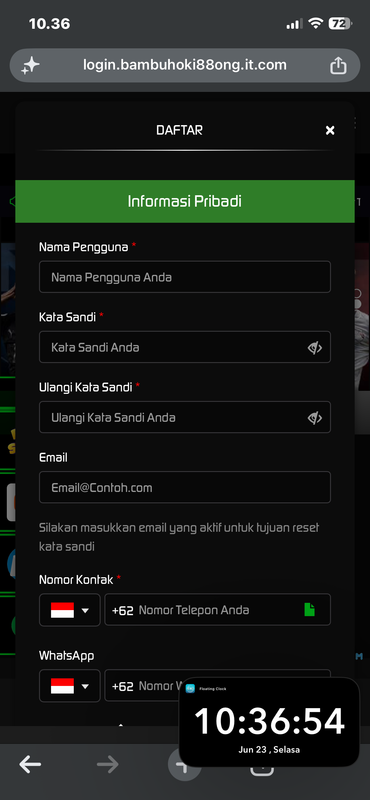The height and width of the screenshot is (800, 370).
Task: Focus the Nama Pengguna field
Action: tap(185, 277)
